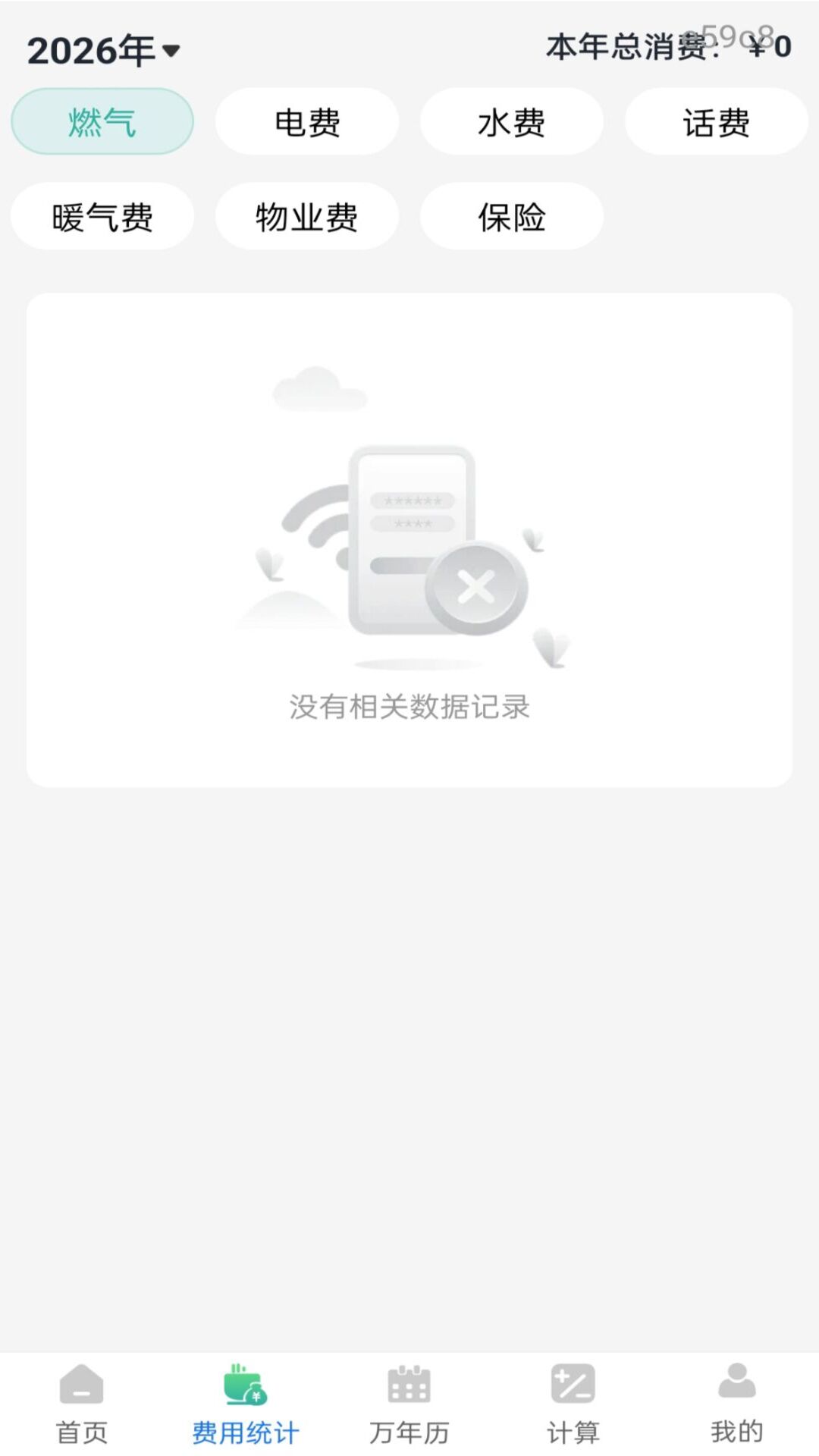Click the 暖气费 filter button

click(x=102, y=218)
